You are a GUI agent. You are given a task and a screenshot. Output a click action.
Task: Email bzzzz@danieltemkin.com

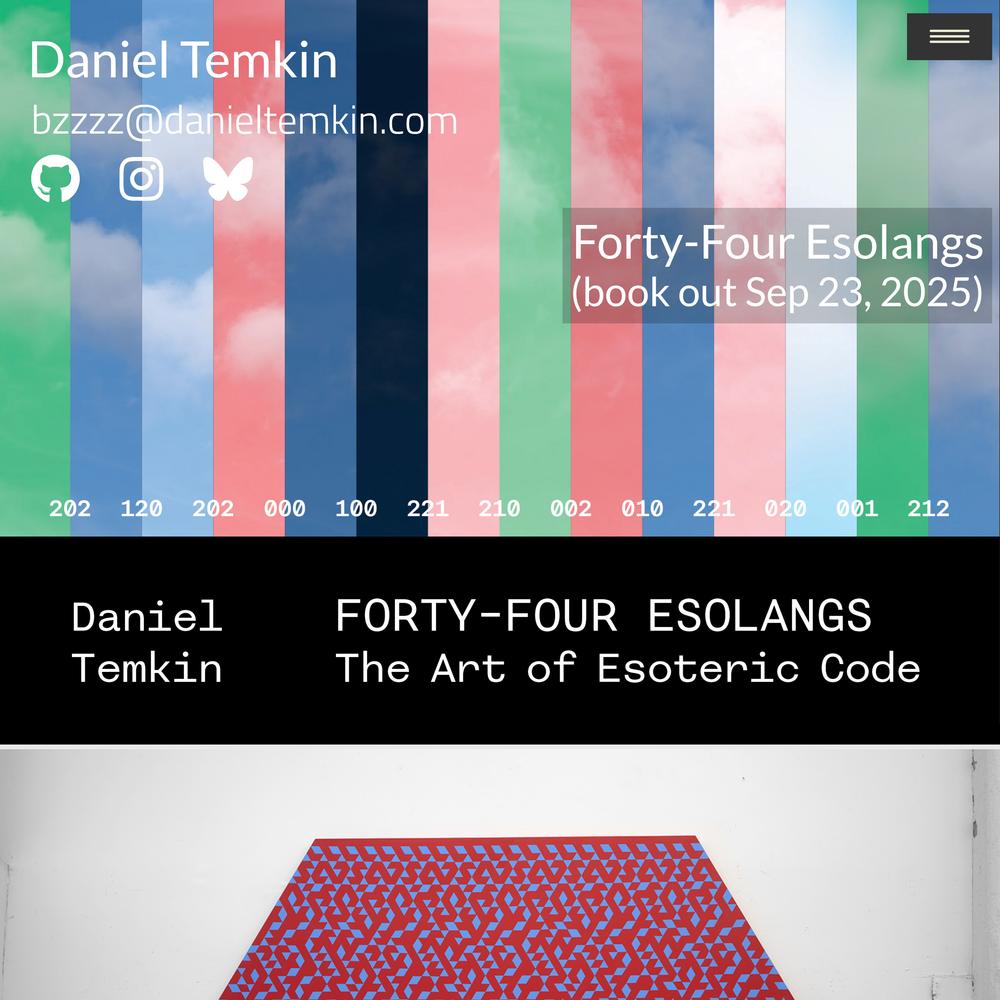(x=244, y=121)
